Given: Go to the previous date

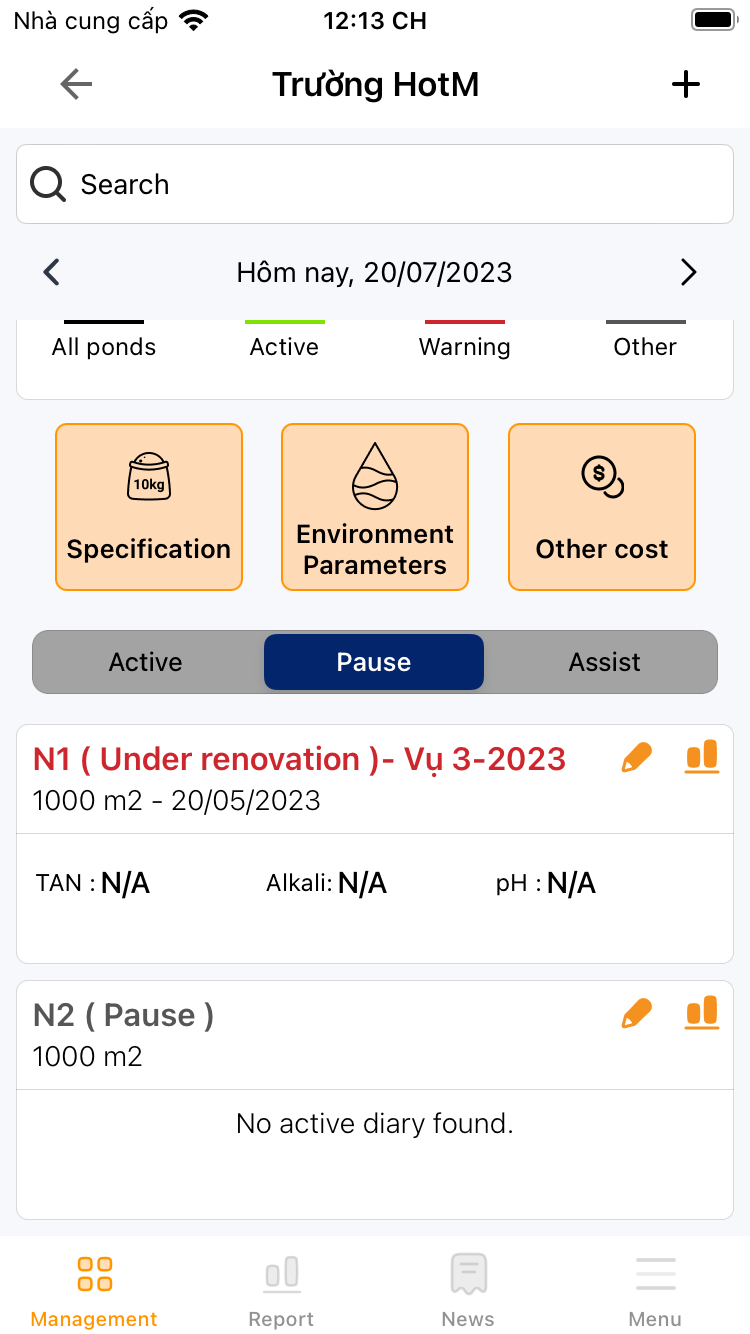Looking at the screenshot, I should click(x=52, y=272).
